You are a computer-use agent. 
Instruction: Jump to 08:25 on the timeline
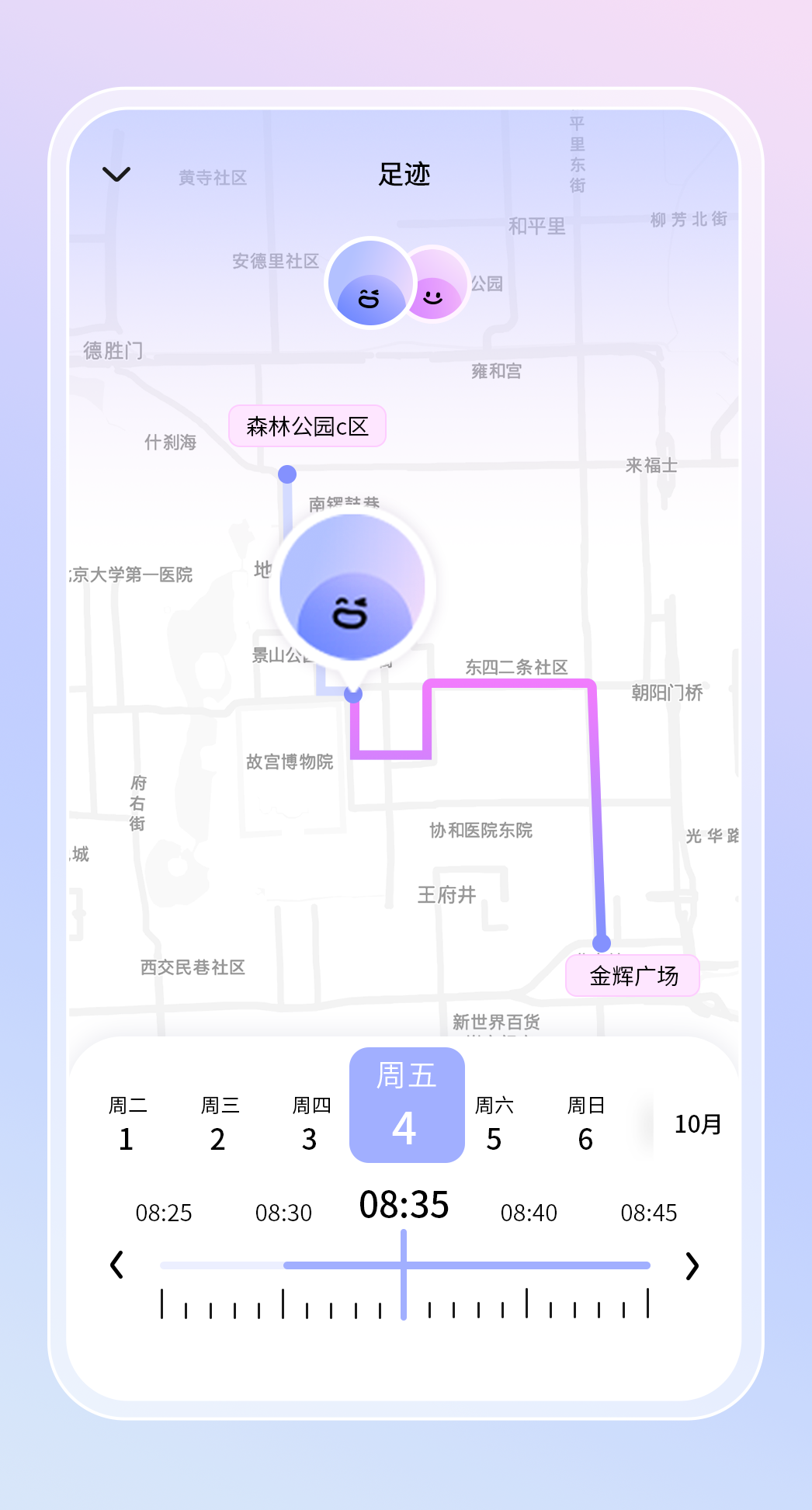point(164,1213)
